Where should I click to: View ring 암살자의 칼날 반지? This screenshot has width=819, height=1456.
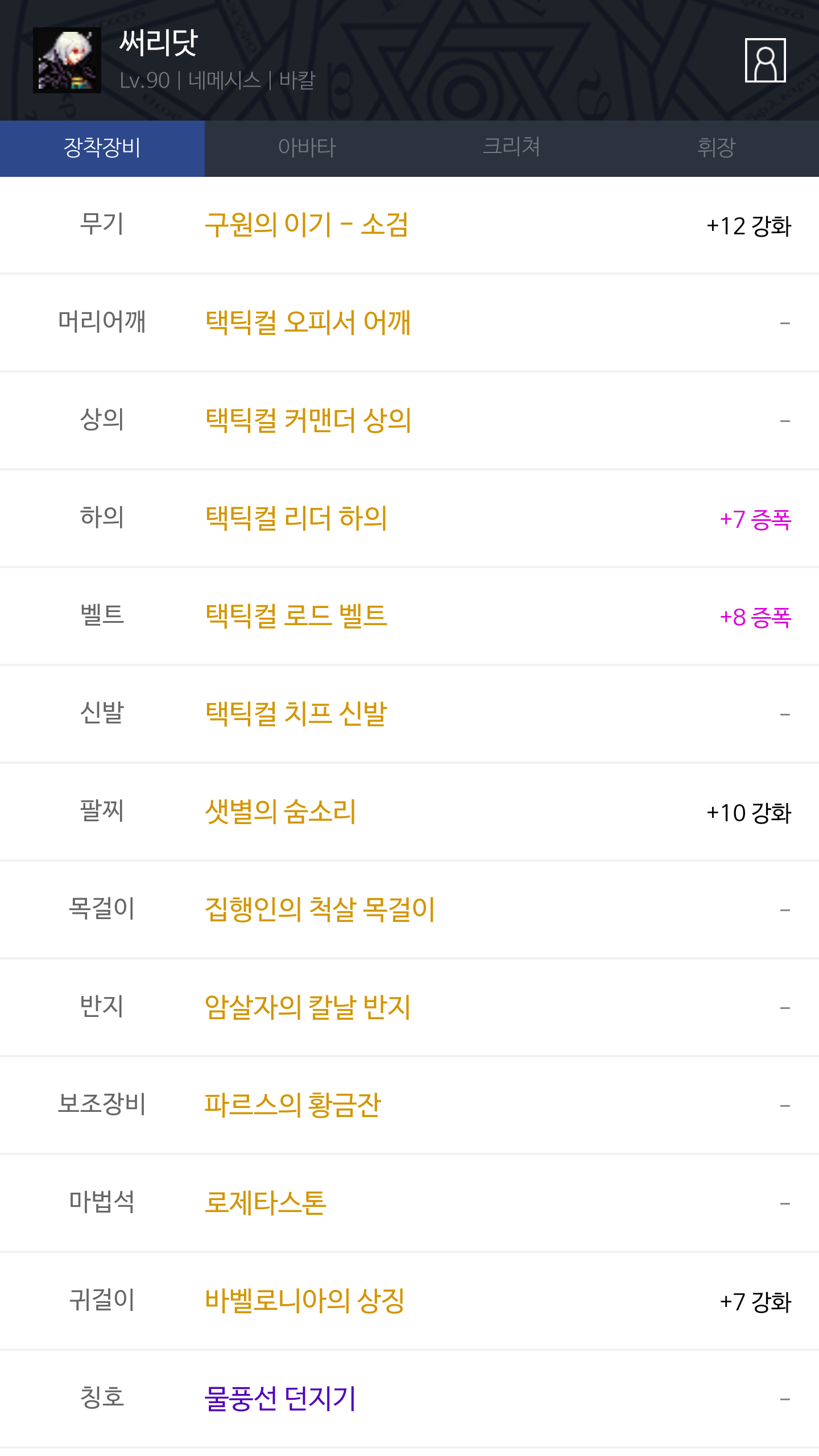tap(308, 1007)
